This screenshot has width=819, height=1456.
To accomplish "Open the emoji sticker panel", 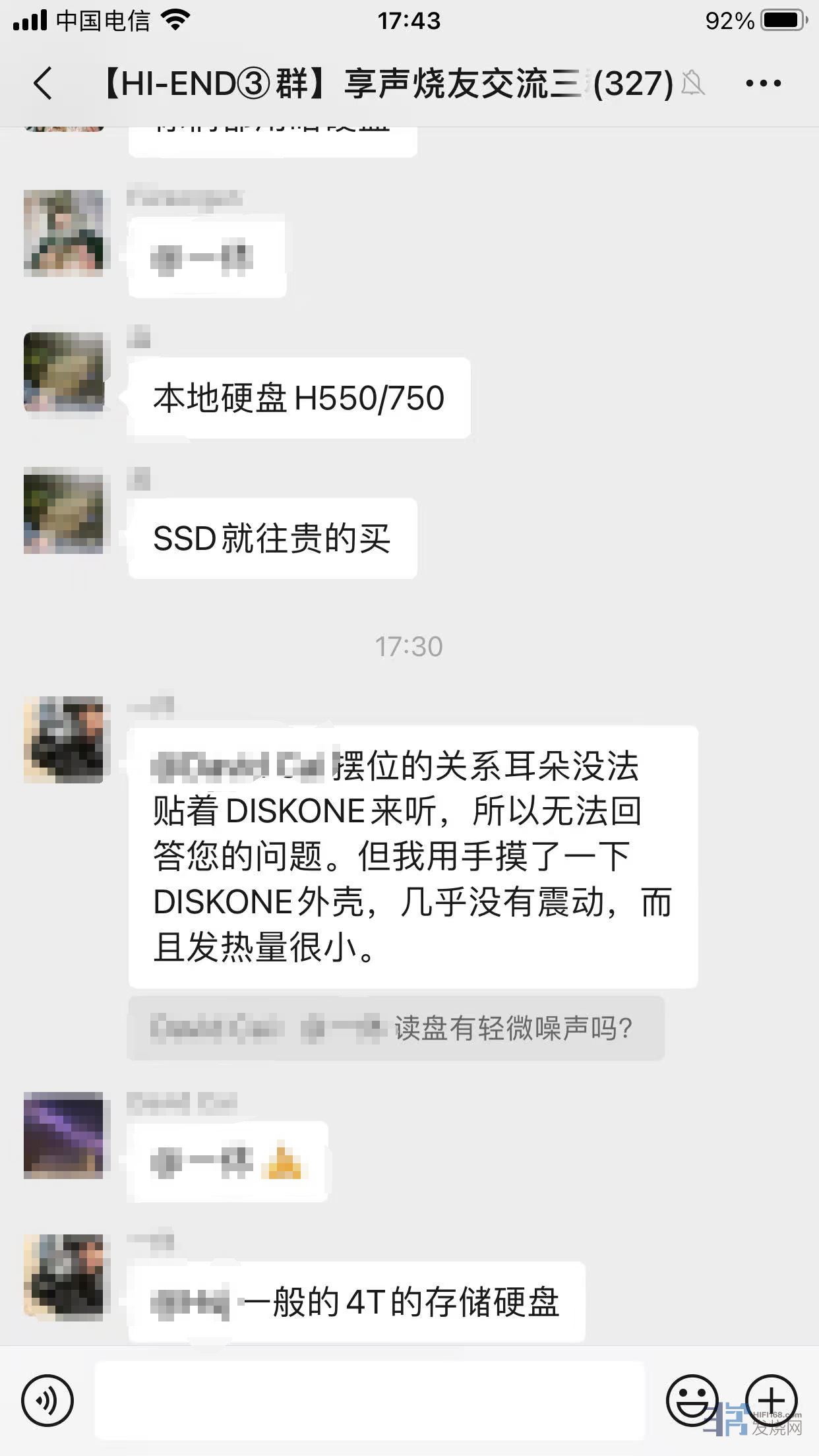I will [x=692, y=1399].
